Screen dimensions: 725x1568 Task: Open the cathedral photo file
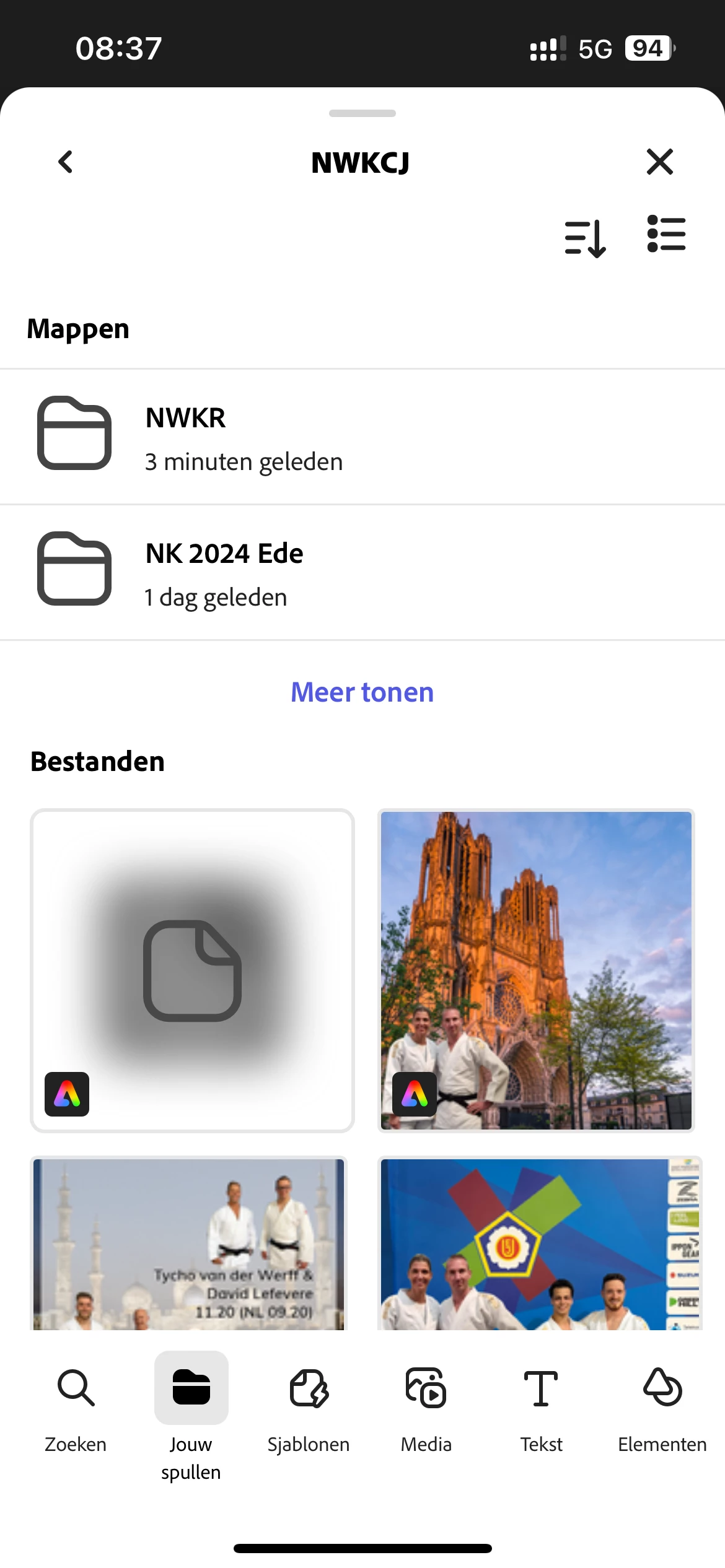coord(536,970)
